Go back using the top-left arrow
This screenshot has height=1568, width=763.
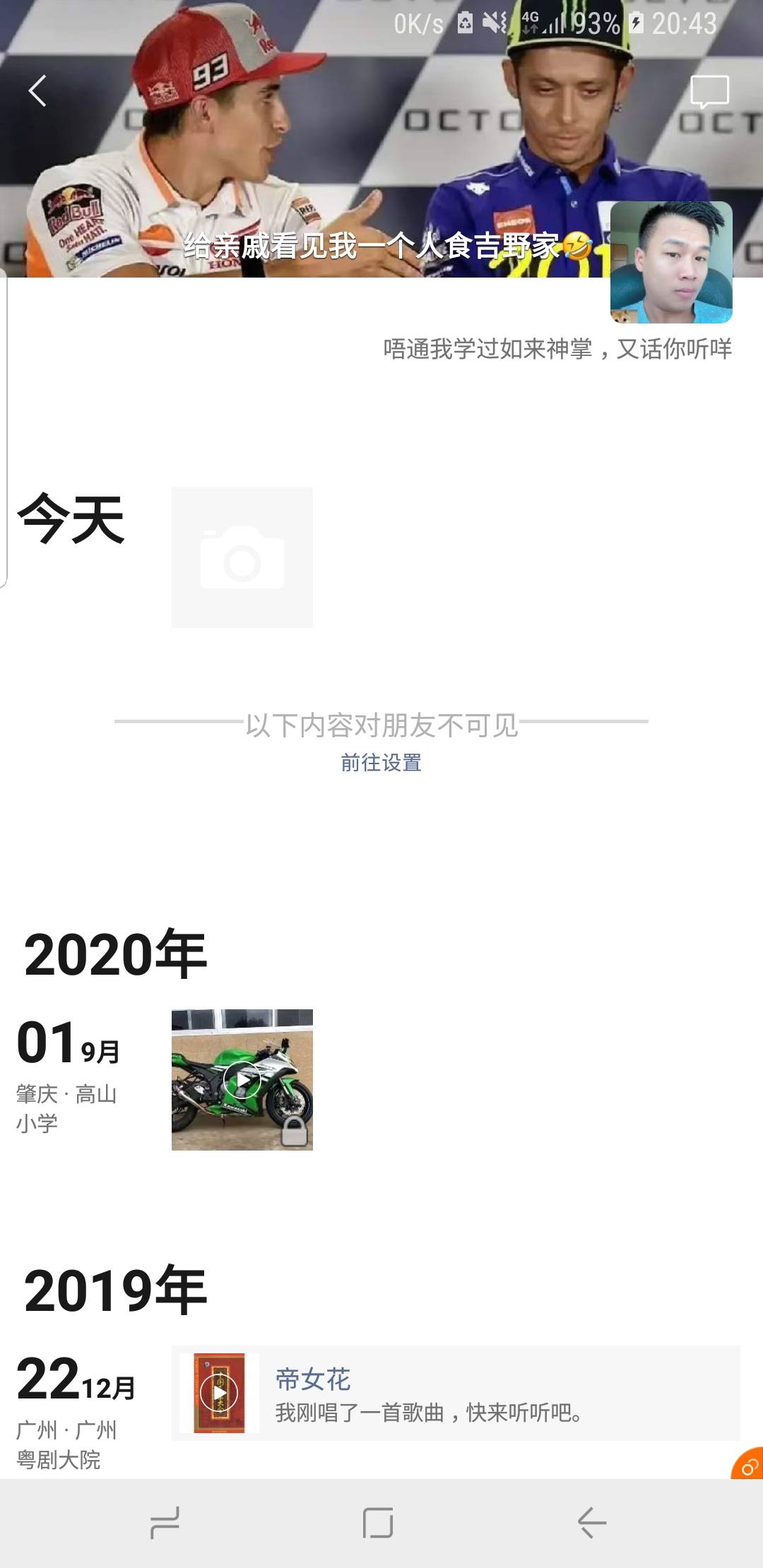pos(37,91)
